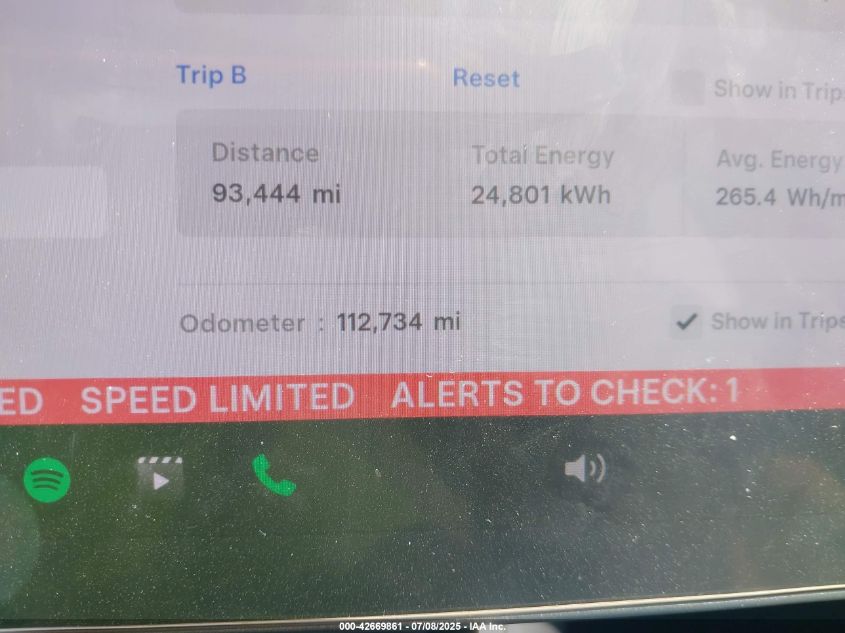Toggle Show in Trips for Trip B
The image size is (845, 633).
[687, 88]
